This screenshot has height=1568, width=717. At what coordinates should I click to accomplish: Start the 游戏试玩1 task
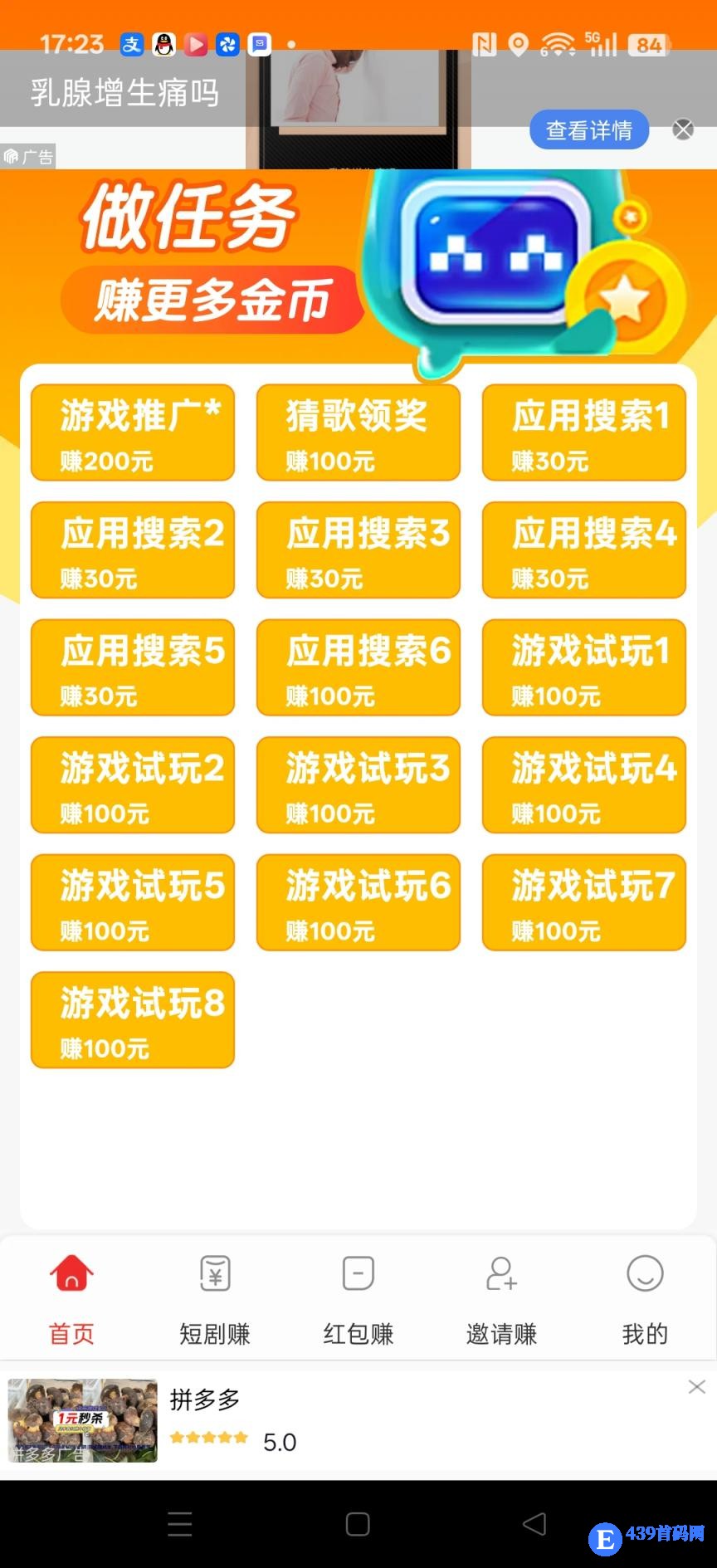[584, 667]
